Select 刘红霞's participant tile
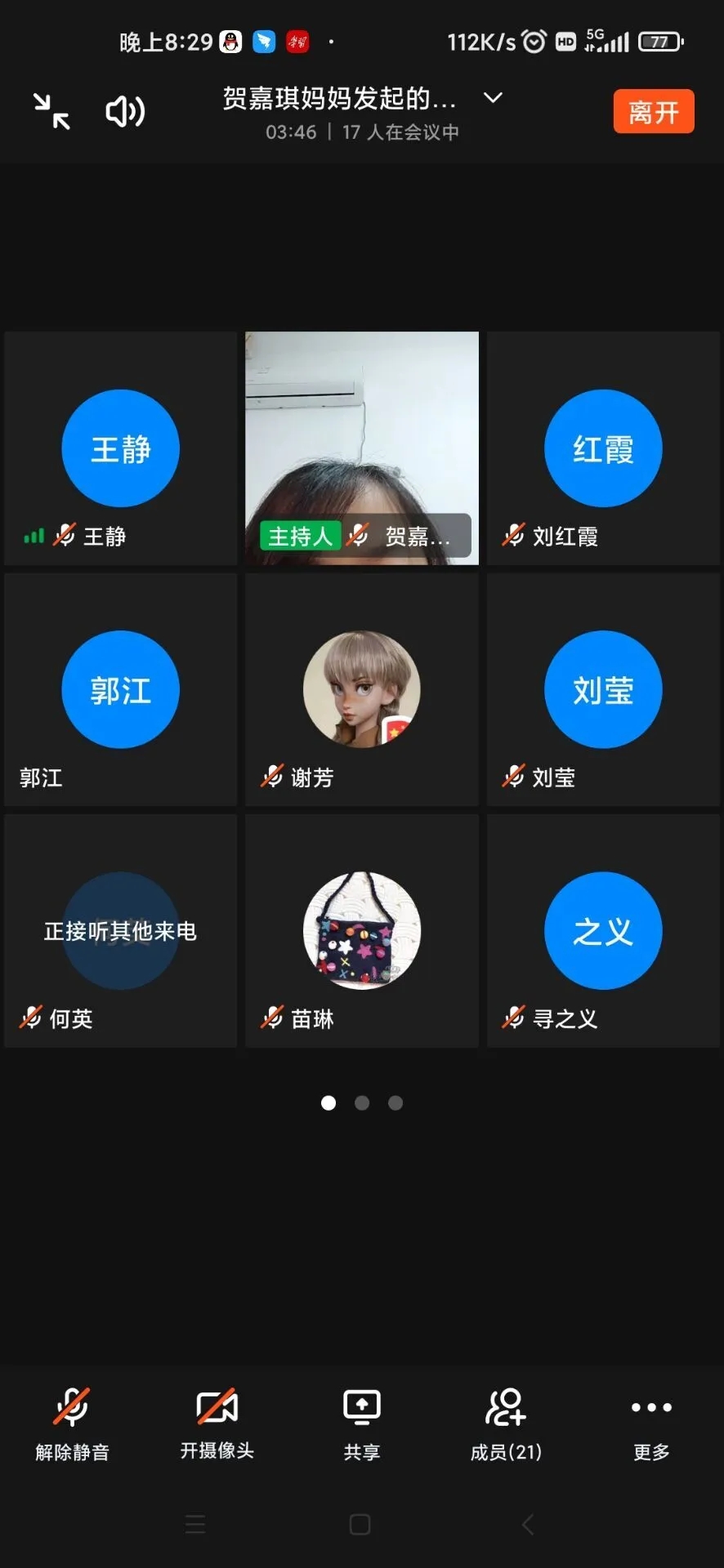This screenshot has height=1568, width=724. coord(603,448)
